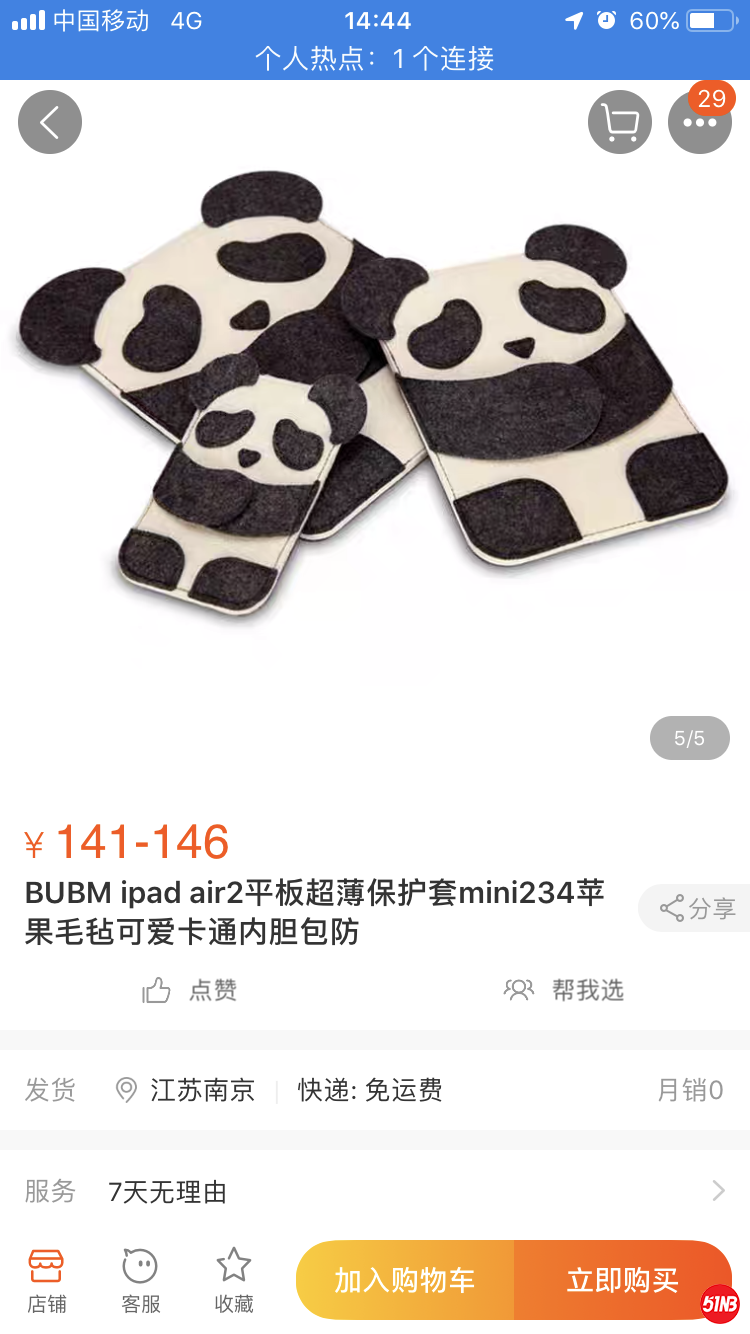Add to favorites with 收藏
Viewport: 750px width, 1334px height.
coord(234,1281)
